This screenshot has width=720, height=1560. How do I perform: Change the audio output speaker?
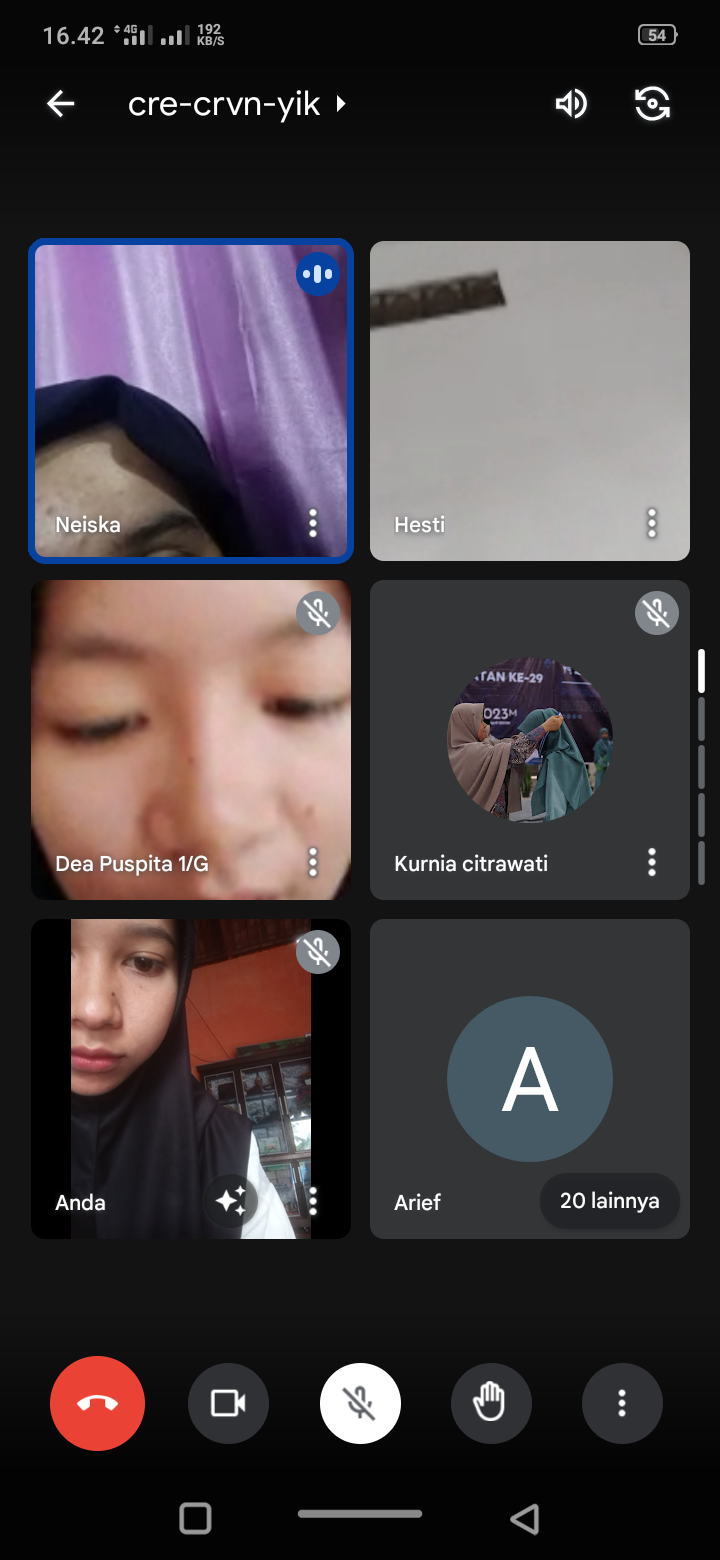(x=571, y=104)
